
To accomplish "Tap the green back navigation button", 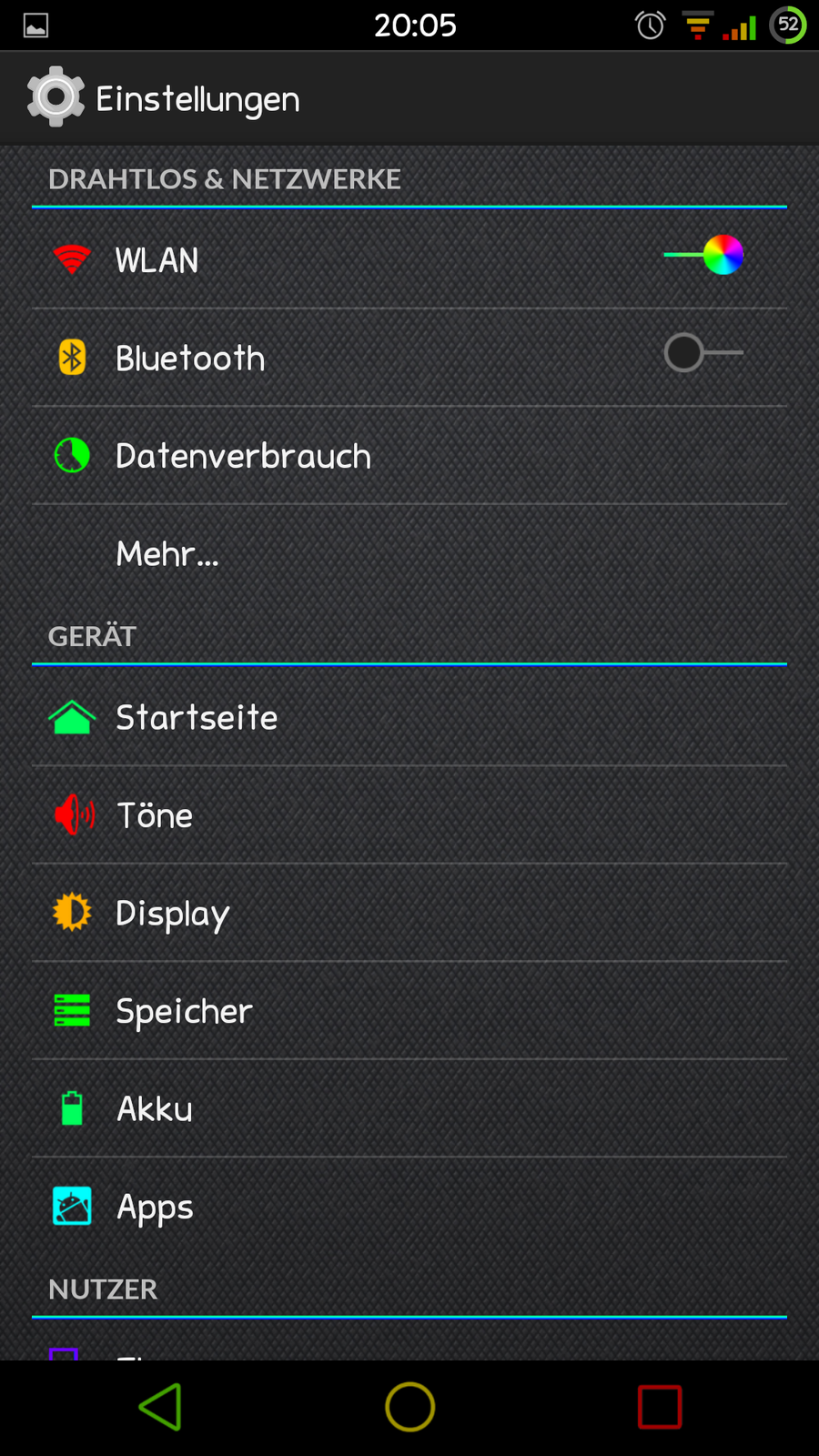I will 161,1407.
